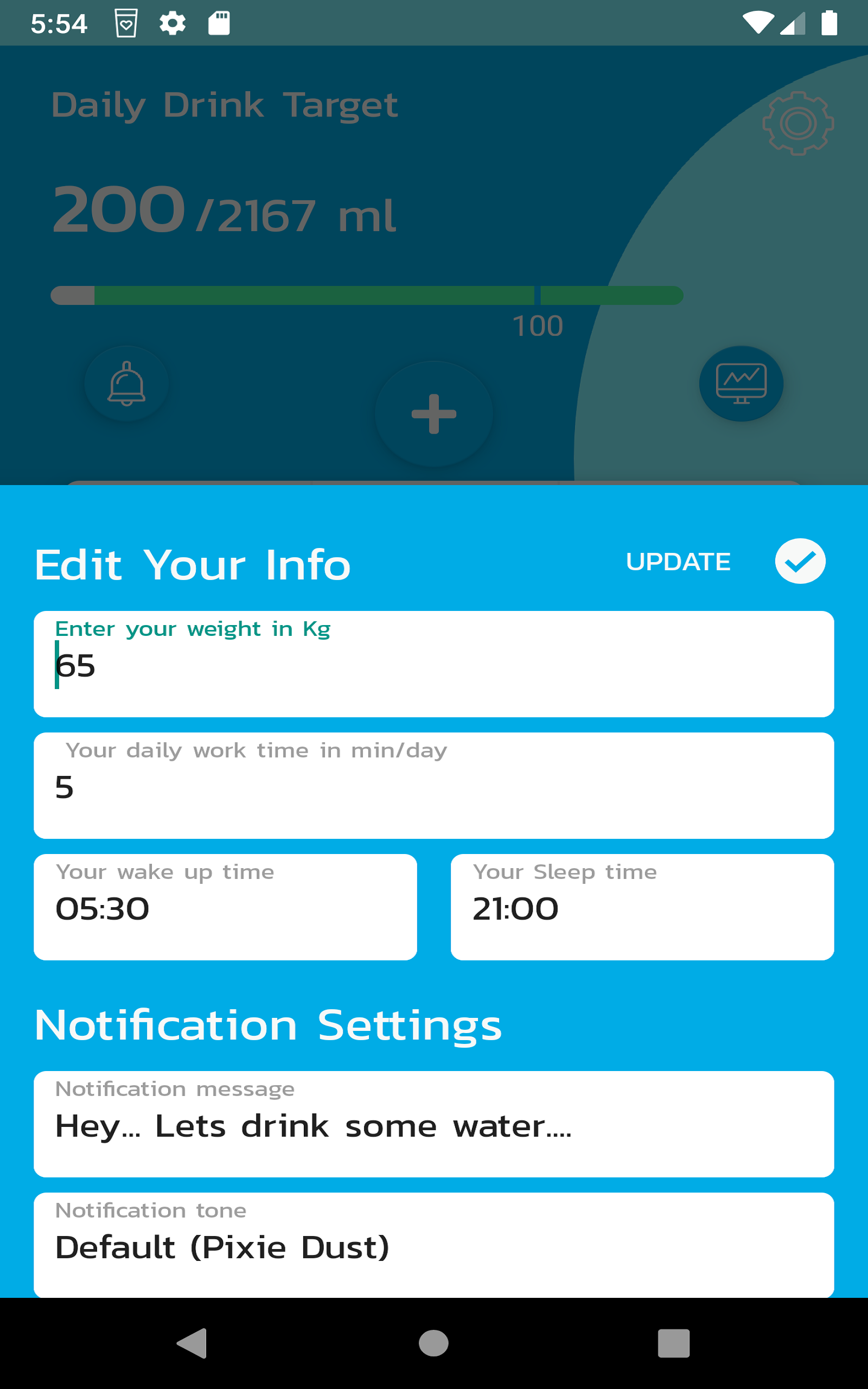Edit the daily work time field
The height and width of the screenshot is (1389, 868).
(434, 786)
